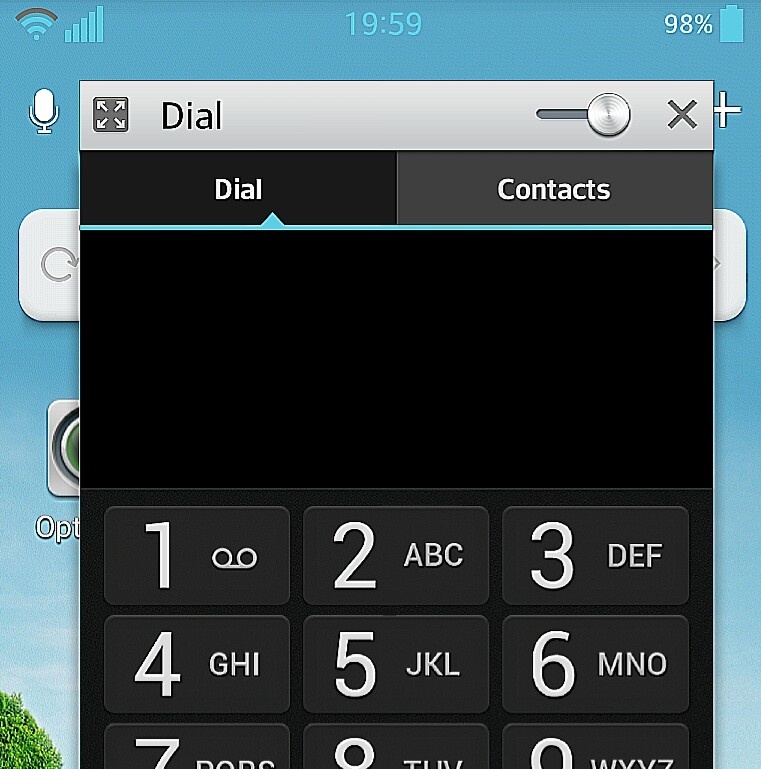Expand the Dial window to full screen
The width and height of the screenshot is (761, 769).
coord(111,115)
